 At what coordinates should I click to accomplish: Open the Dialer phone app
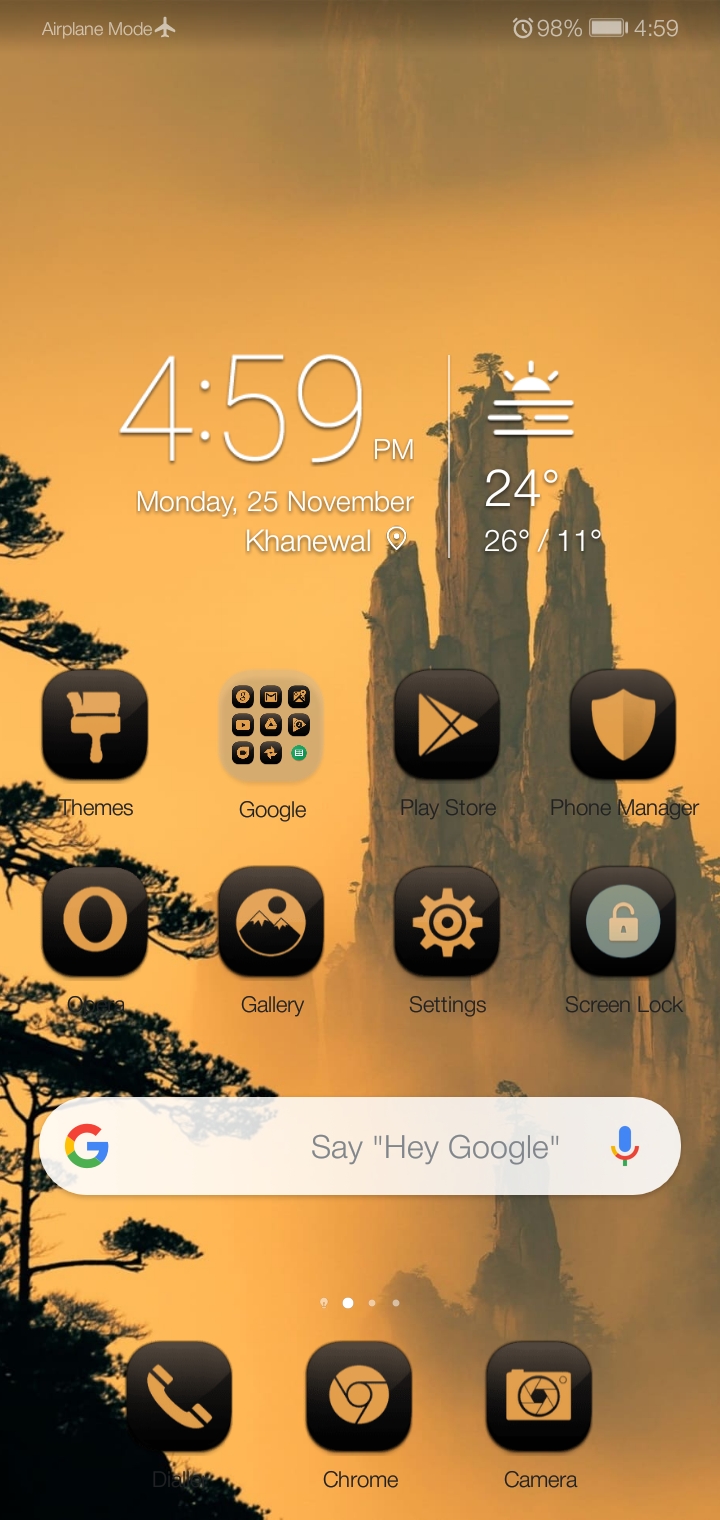pos(179,1396)
